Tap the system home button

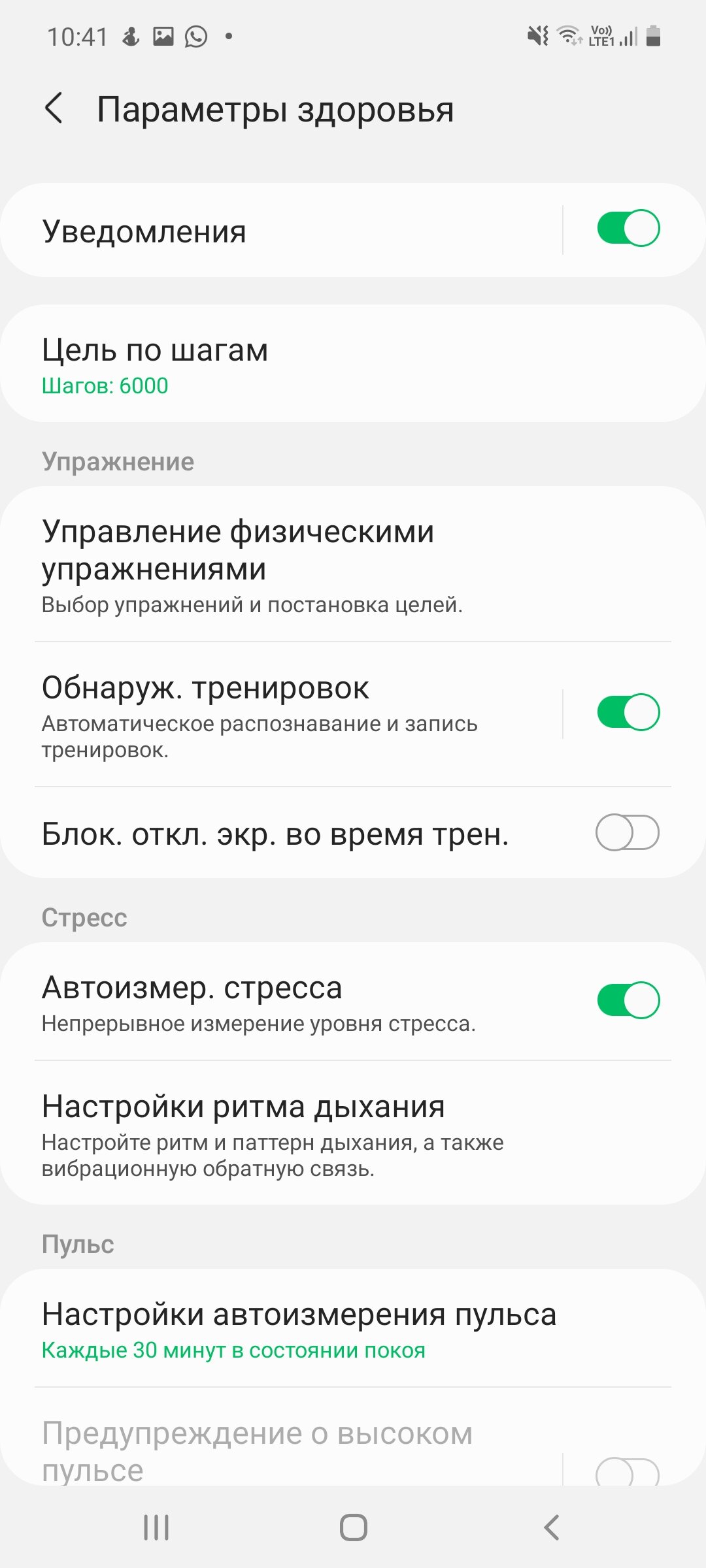pos(353,1527)
